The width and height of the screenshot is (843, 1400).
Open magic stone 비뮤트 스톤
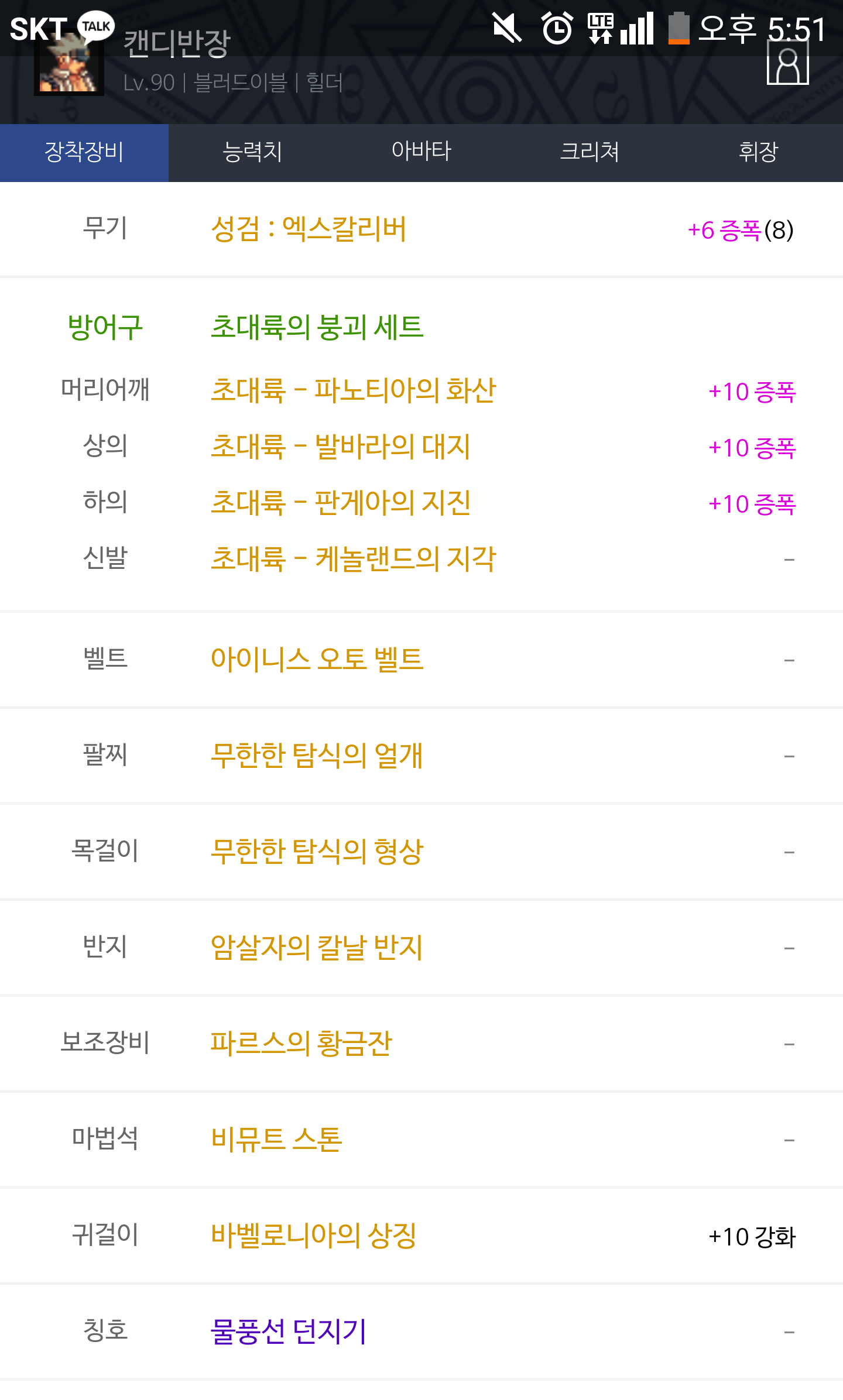276,1140
